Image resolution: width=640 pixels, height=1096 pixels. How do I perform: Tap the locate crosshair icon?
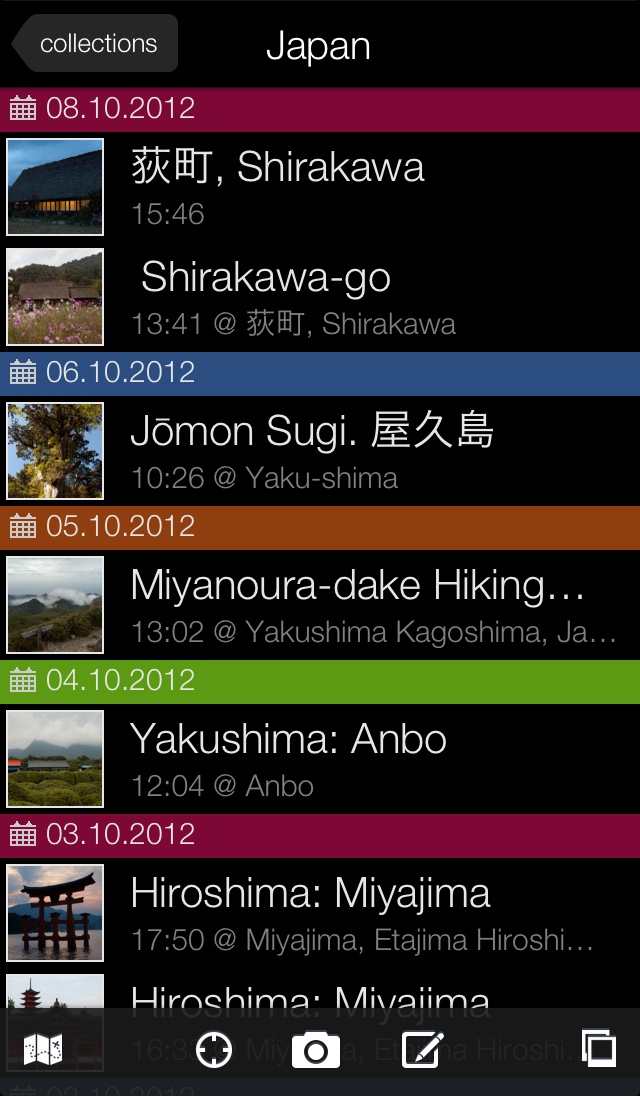tap(214, 1050)
